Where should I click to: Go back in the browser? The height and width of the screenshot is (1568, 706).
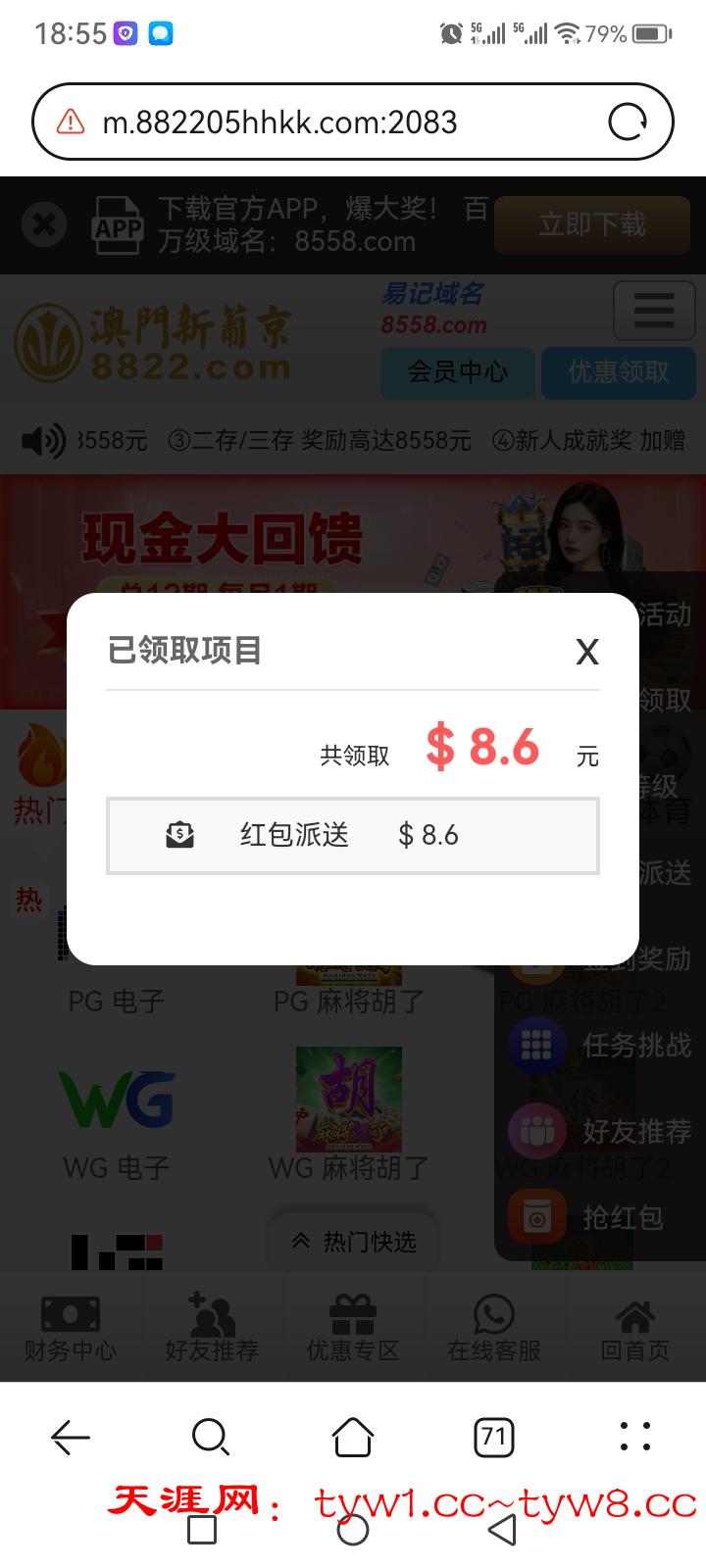(71, 1438)
